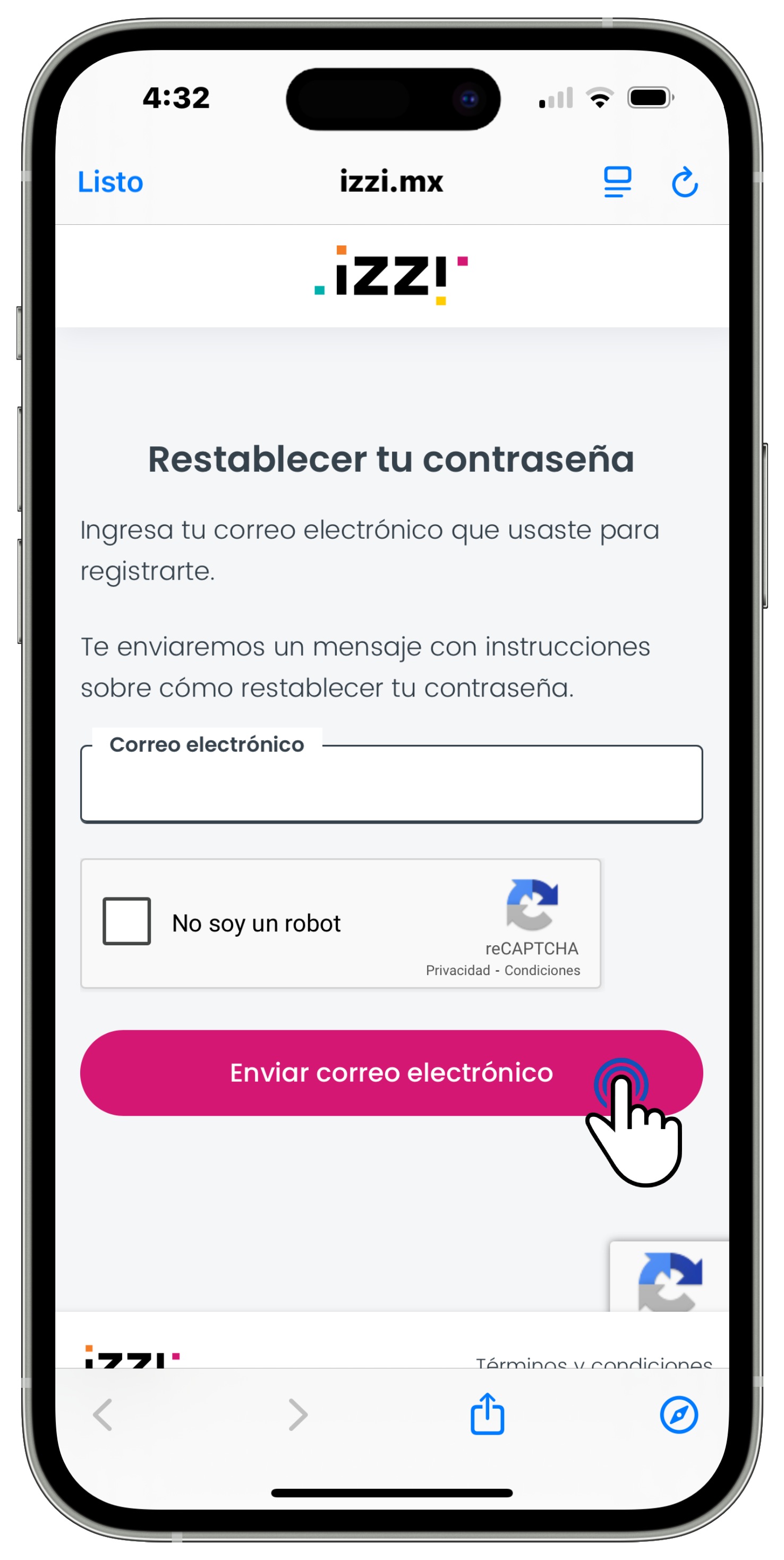The width and height of the screenshot is (784, 1560).
Task: Open the reCAPTCHA Condiciones link
Action: 542,970
